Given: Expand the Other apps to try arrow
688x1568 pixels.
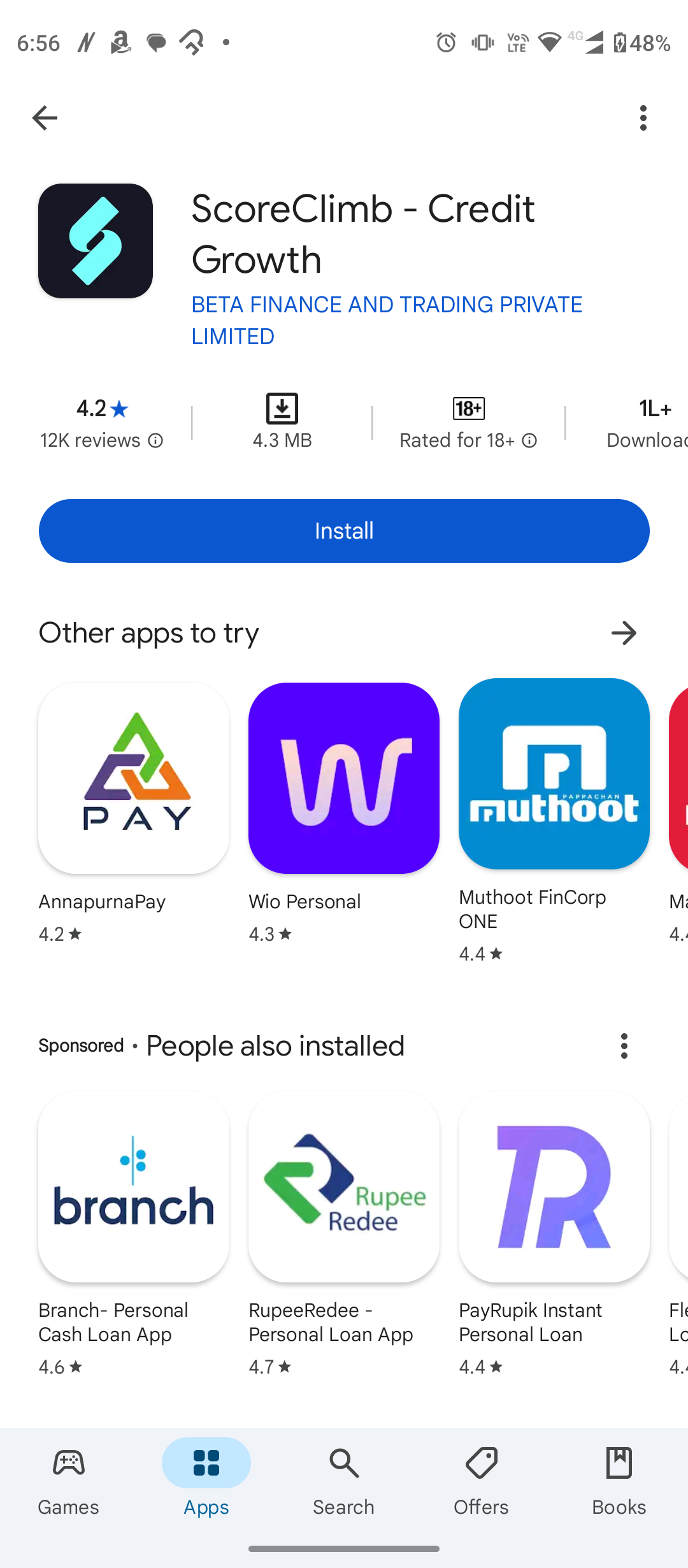Looking at the screenshot, I should (624, 633).
